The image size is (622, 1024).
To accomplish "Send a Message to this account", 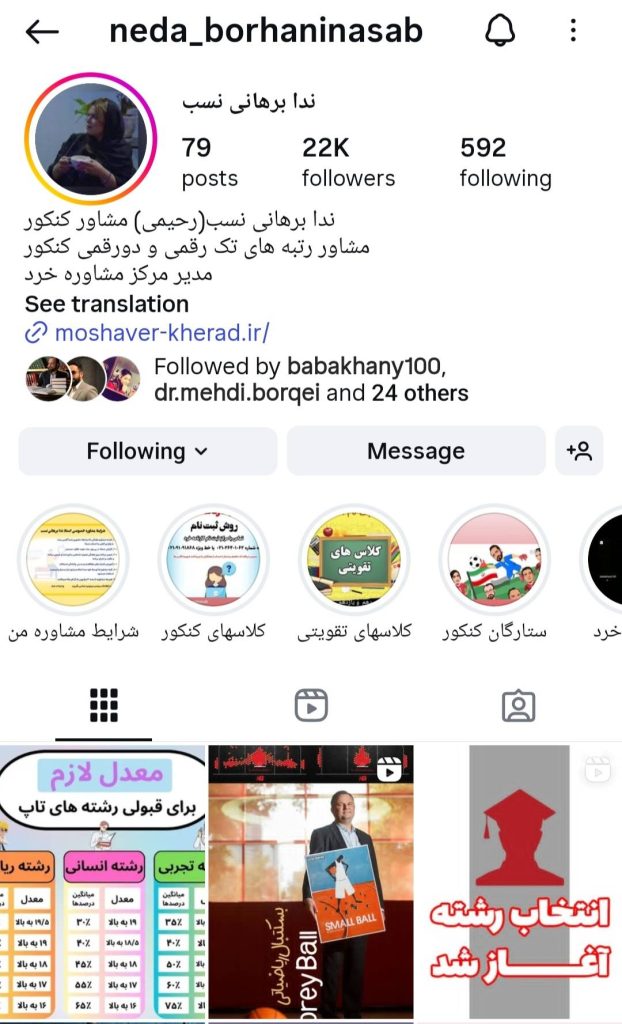I will point(416,451).
